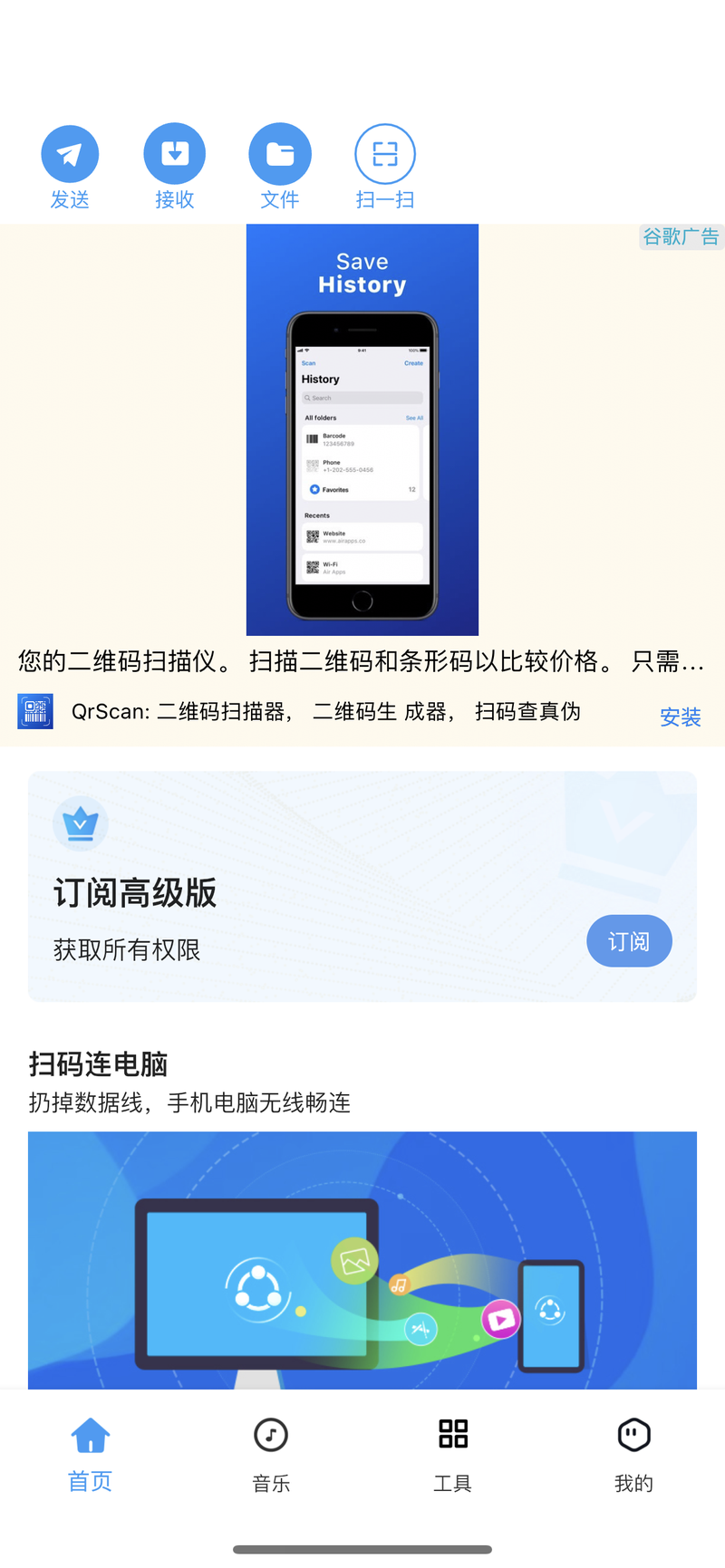Switch to the 首页 home tab

(91, 1454)
